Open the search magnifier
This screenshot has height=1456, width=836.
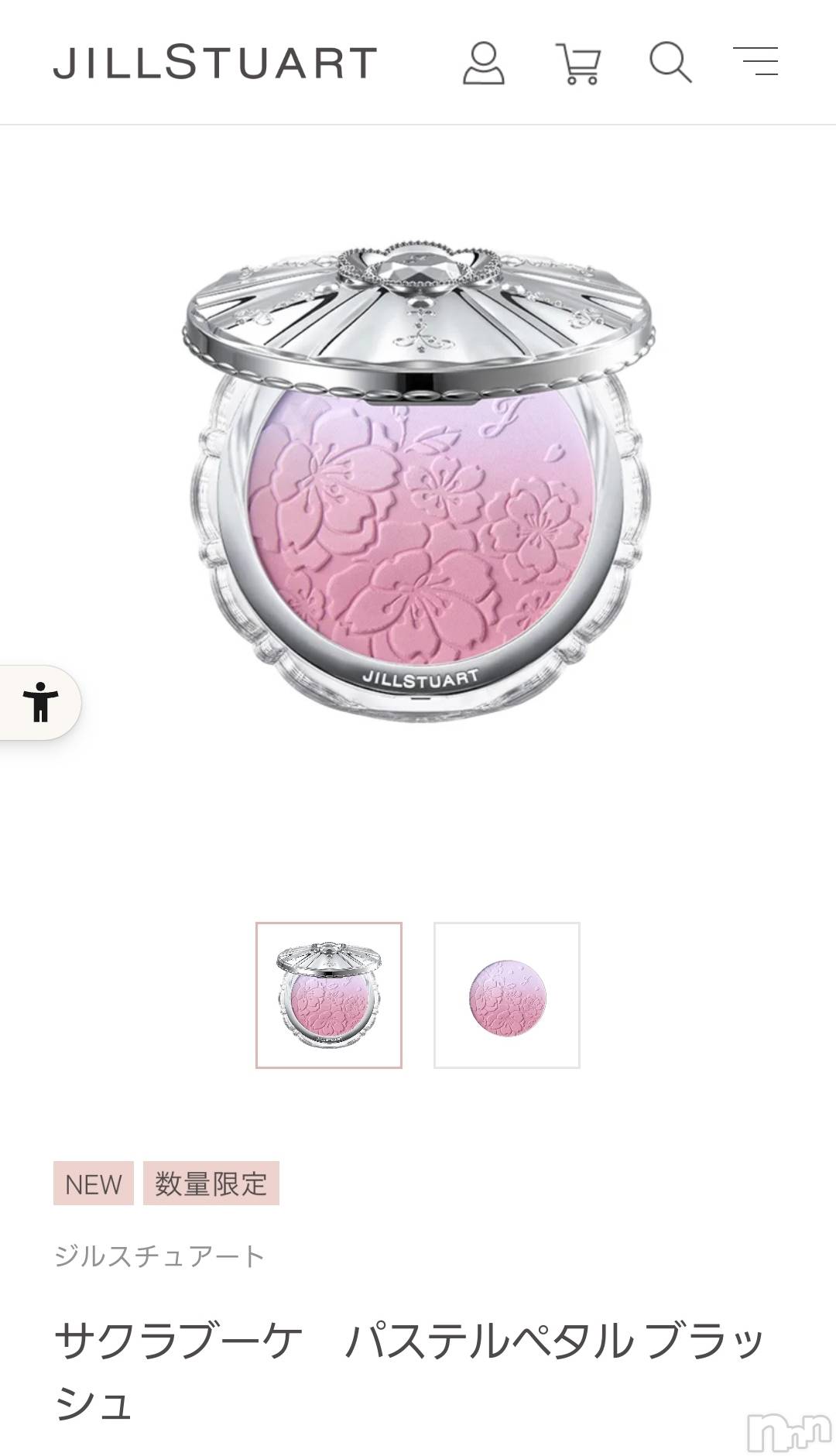coord(670,63)
